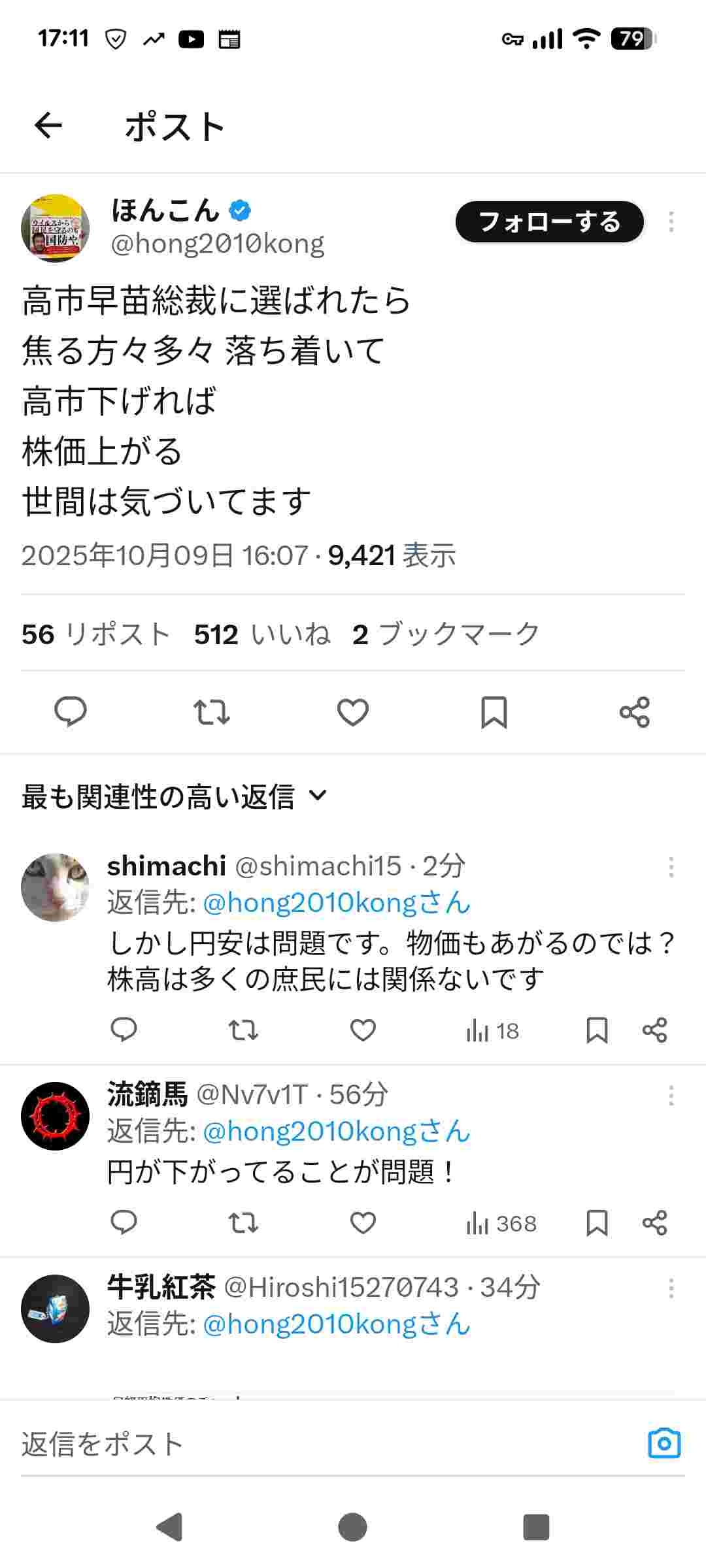Open ほんこん's profile picture

(56, 228)
